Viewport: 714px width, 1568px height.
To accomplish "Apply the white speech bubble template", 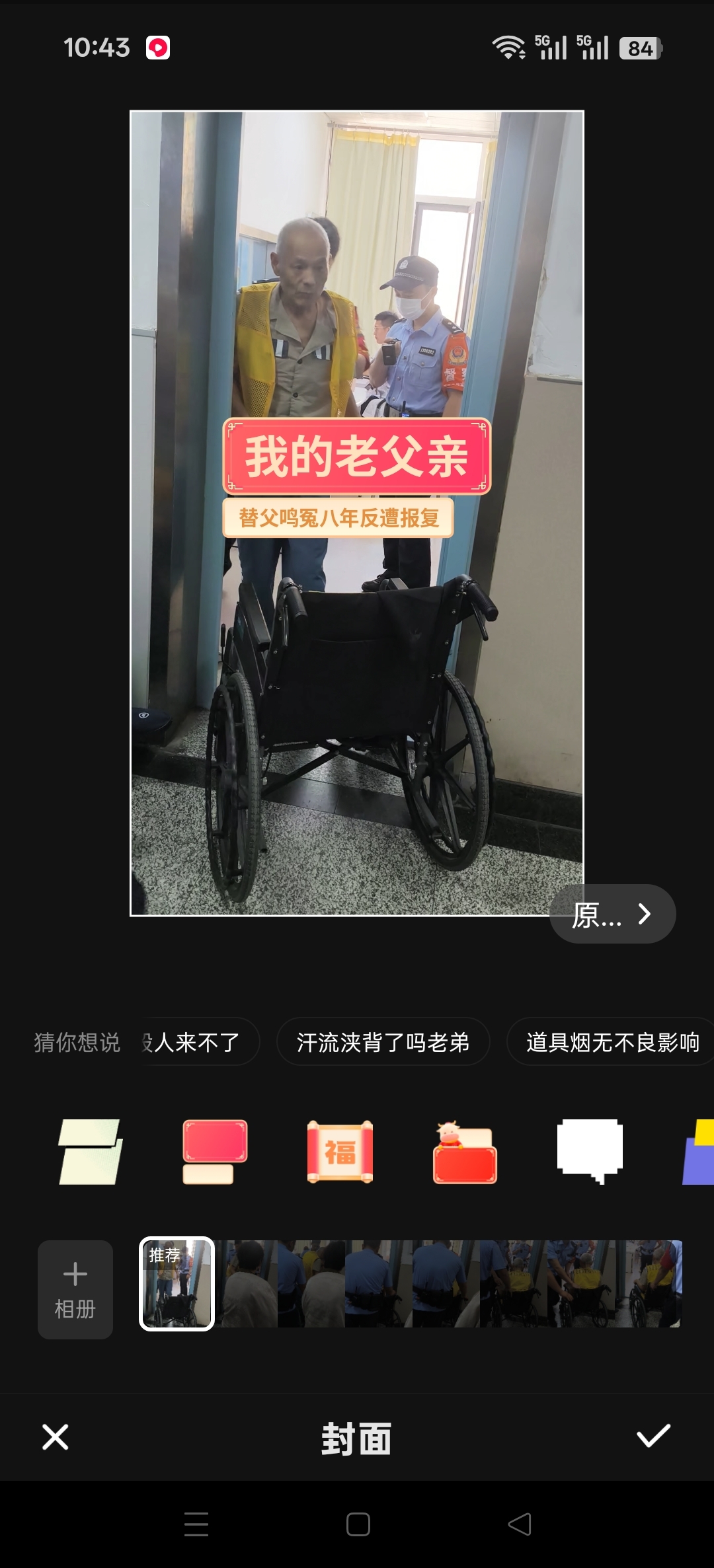I will coord(590,1151).
